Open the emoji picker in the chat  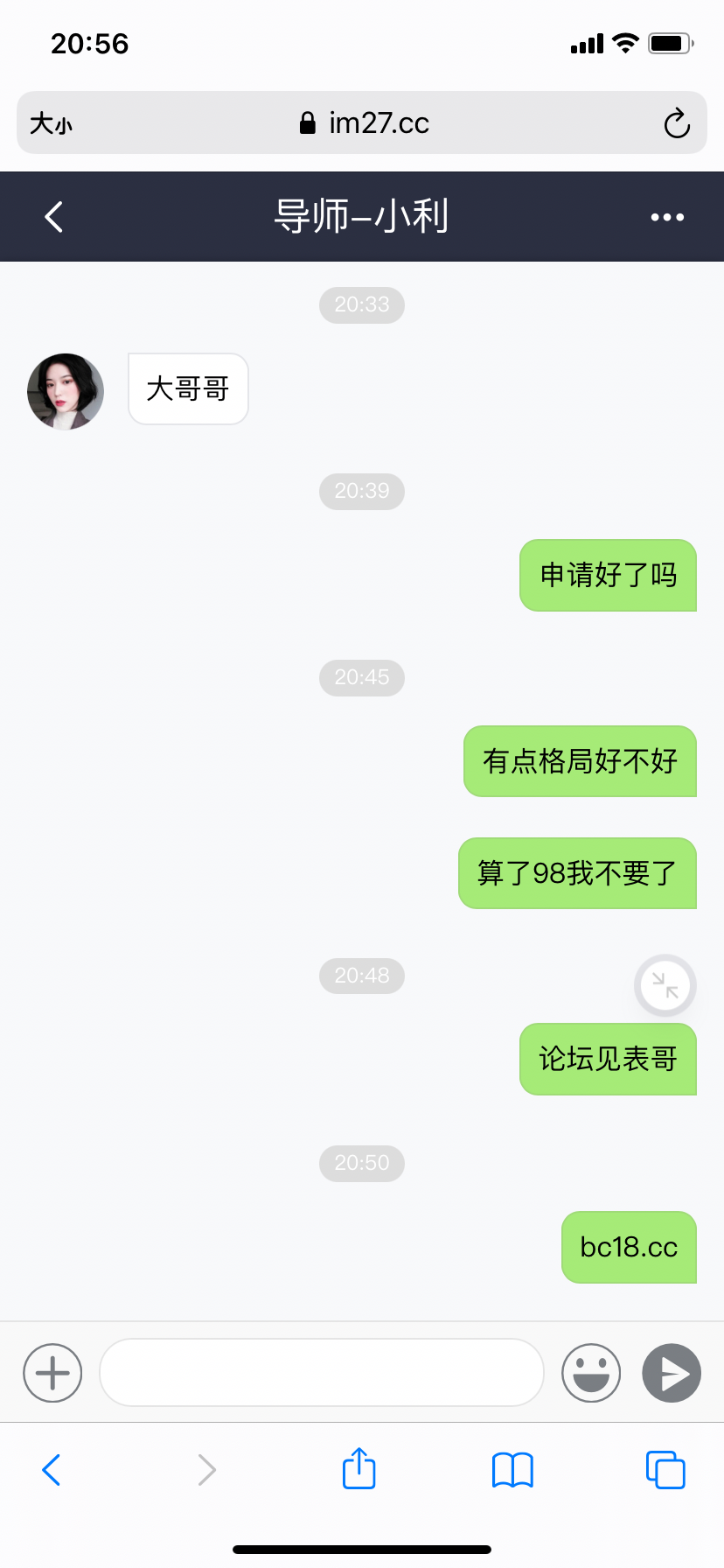pos(590,1373)
